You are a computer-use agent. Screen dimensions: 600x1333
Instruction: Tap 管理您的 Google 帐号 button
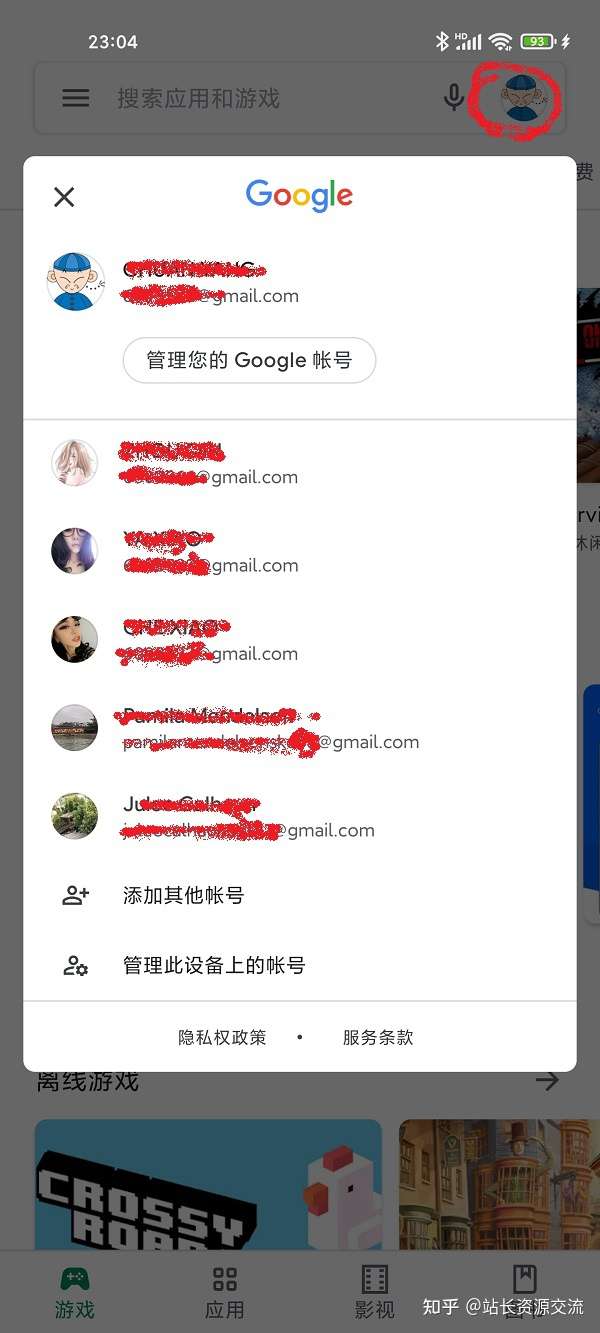249,360
